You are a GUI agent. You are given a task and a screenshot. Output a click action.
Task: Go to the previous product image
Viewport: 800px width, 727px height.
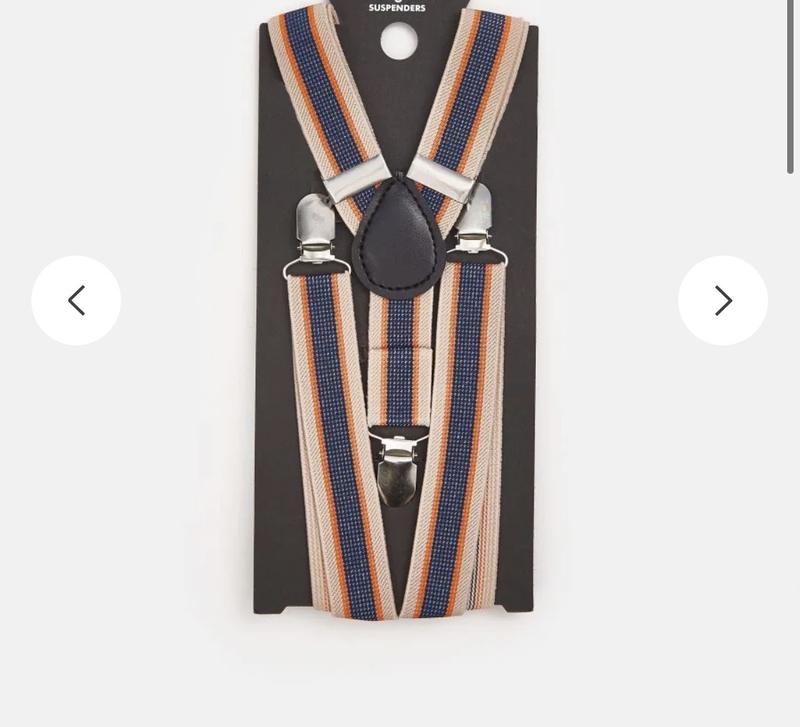tap(76, 300)
